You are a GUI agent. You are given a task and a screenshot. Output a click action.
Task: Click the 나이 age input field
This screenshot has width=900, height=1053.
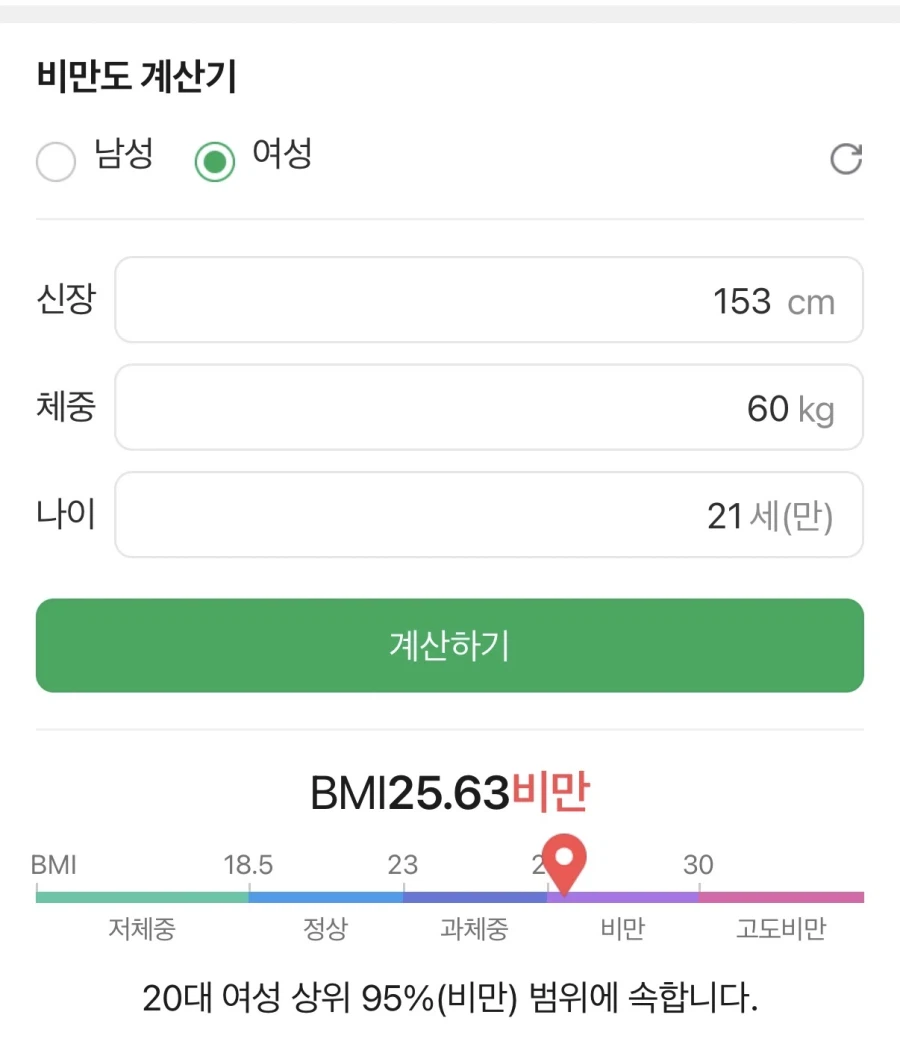(488, 514)
